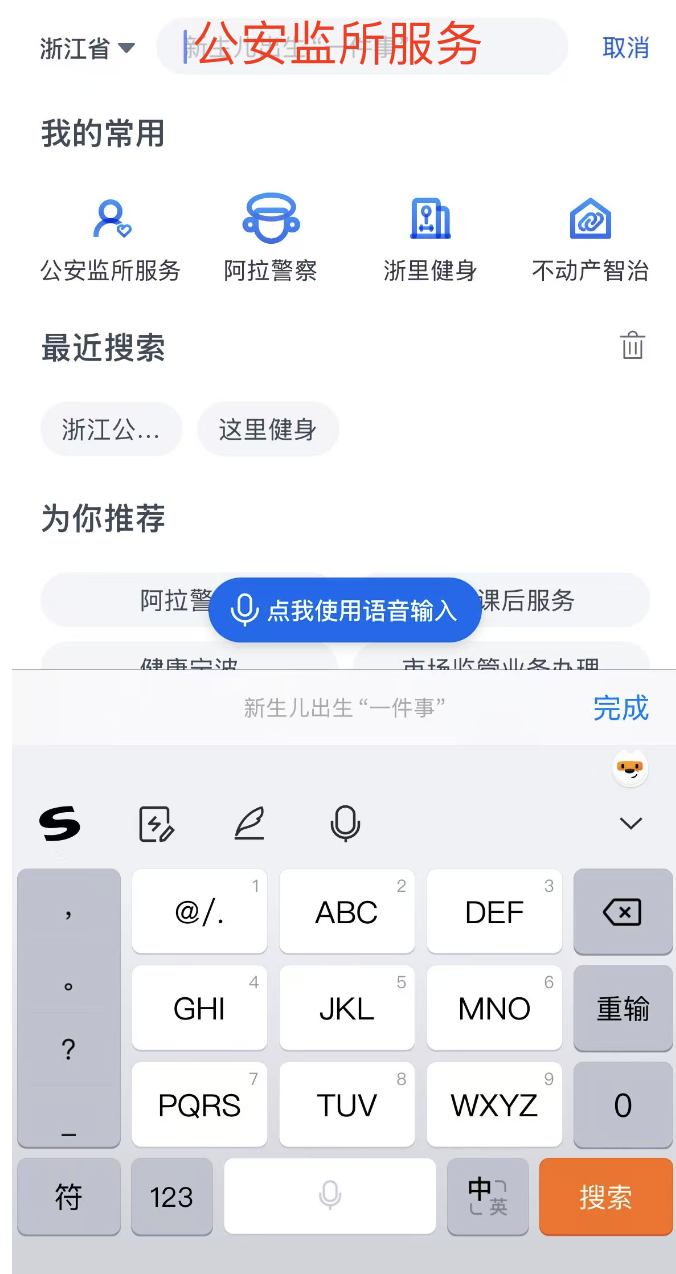The height and width of the screenshot is (1274, 676).
Task: Open 公安监所服务 from 我的常用
Action: [x=110, y=240]
